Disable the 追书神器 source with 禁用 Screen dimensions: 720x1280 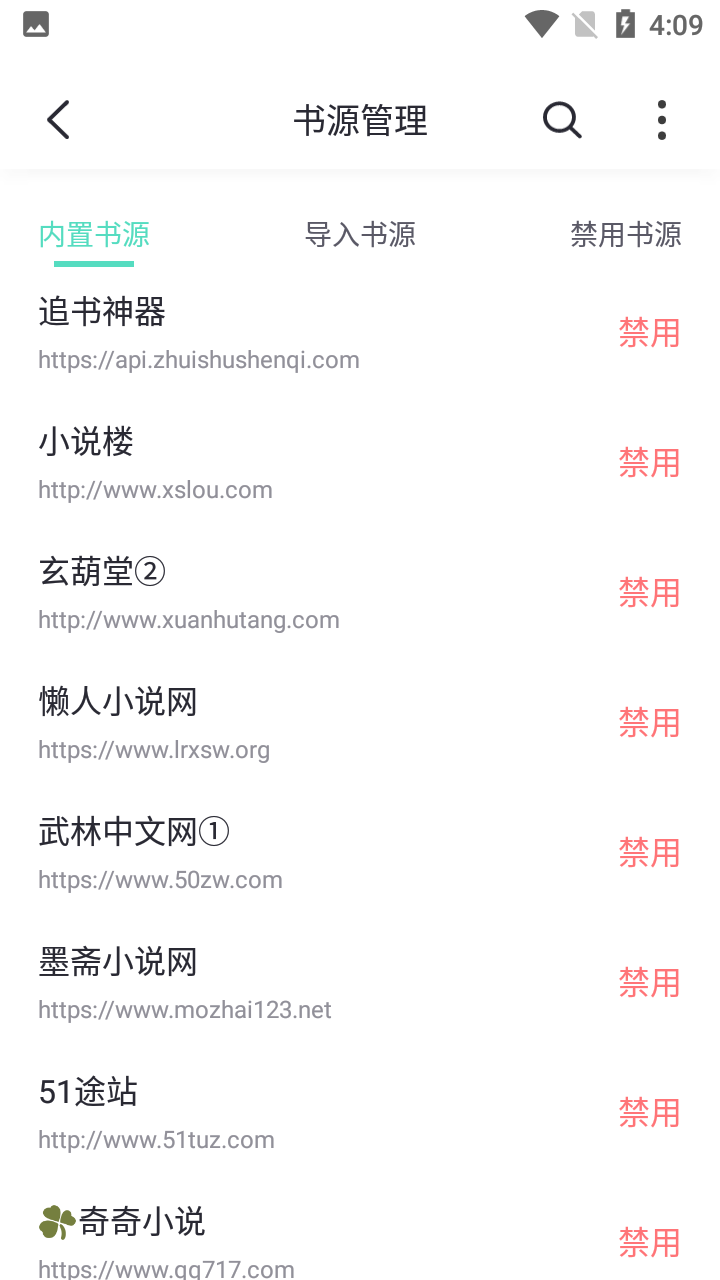click(649, 333)
